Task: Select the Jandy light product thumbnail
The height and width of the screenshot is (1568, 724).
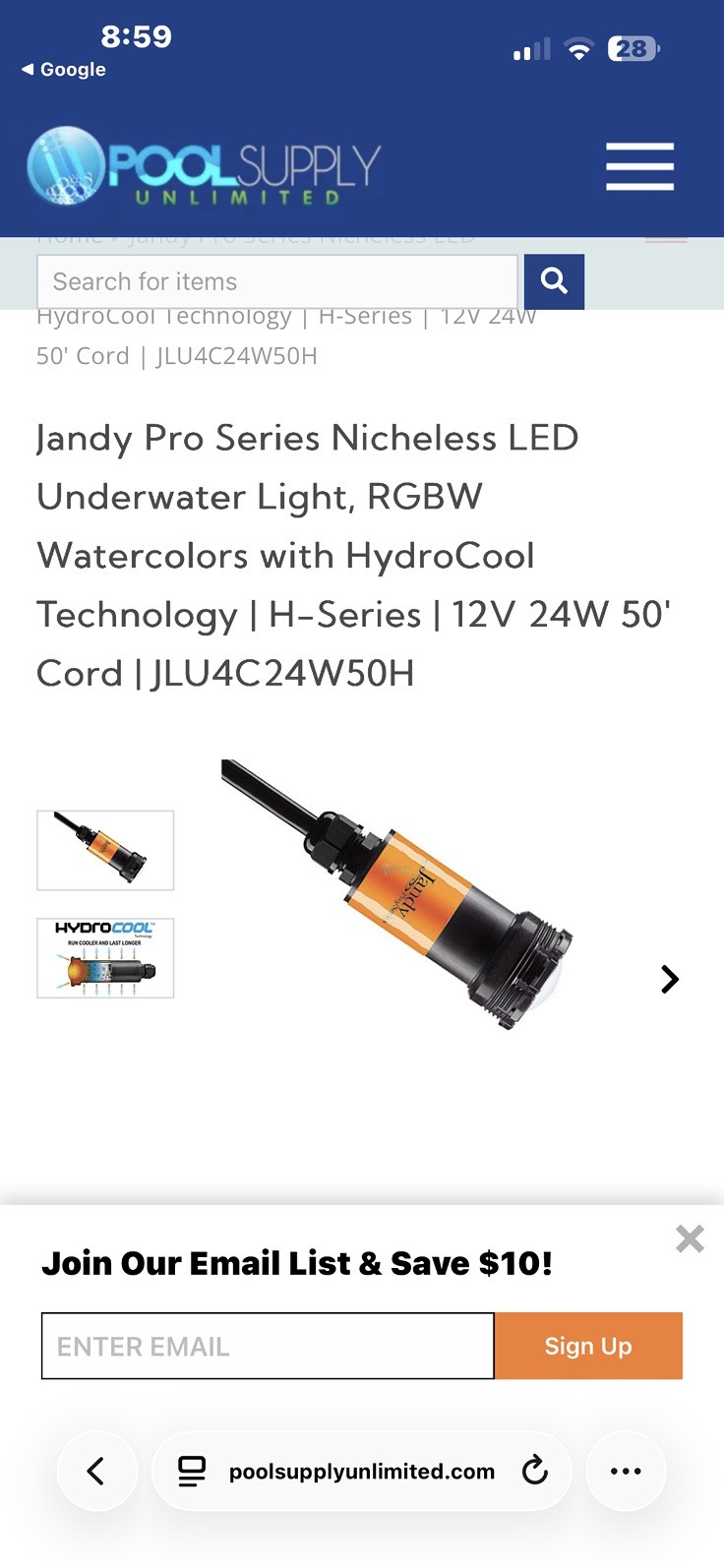Action: pyautogui.click(x=104, y=850)
